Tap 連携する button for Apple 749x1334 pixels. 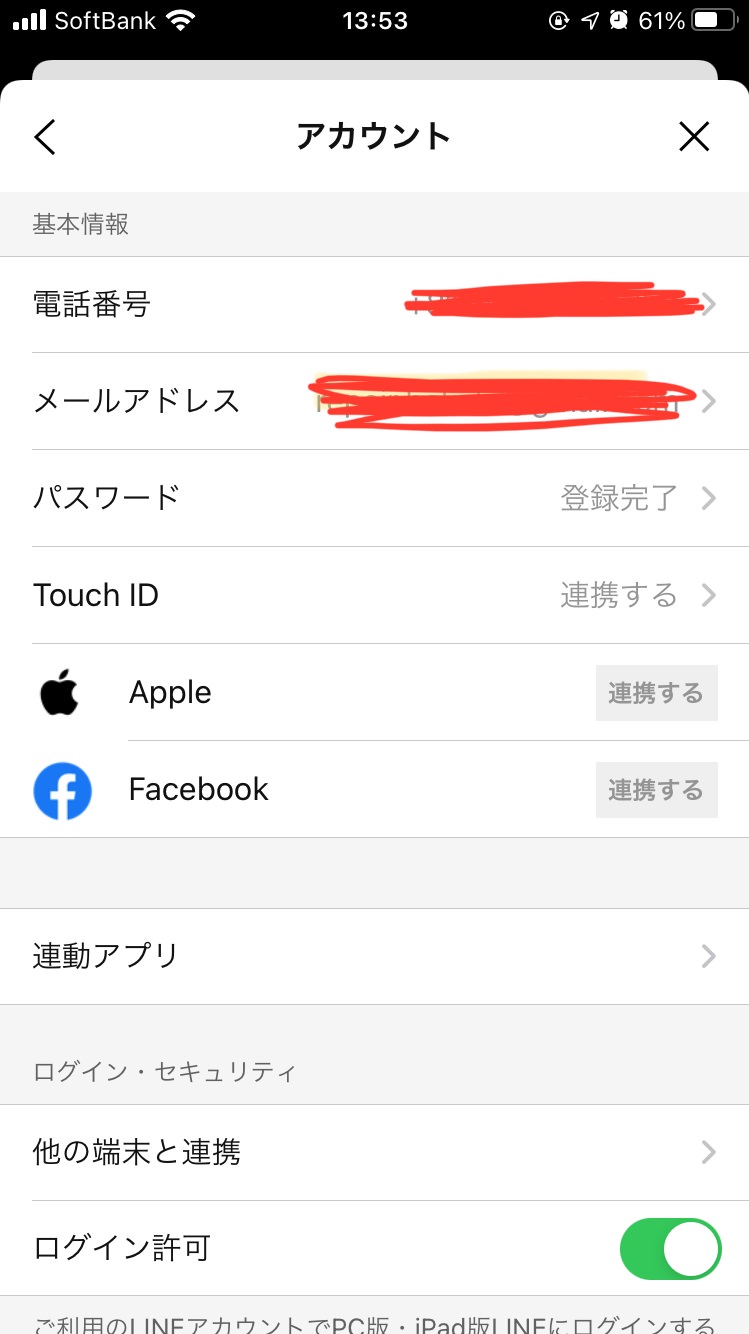click(x=656, y=693)
